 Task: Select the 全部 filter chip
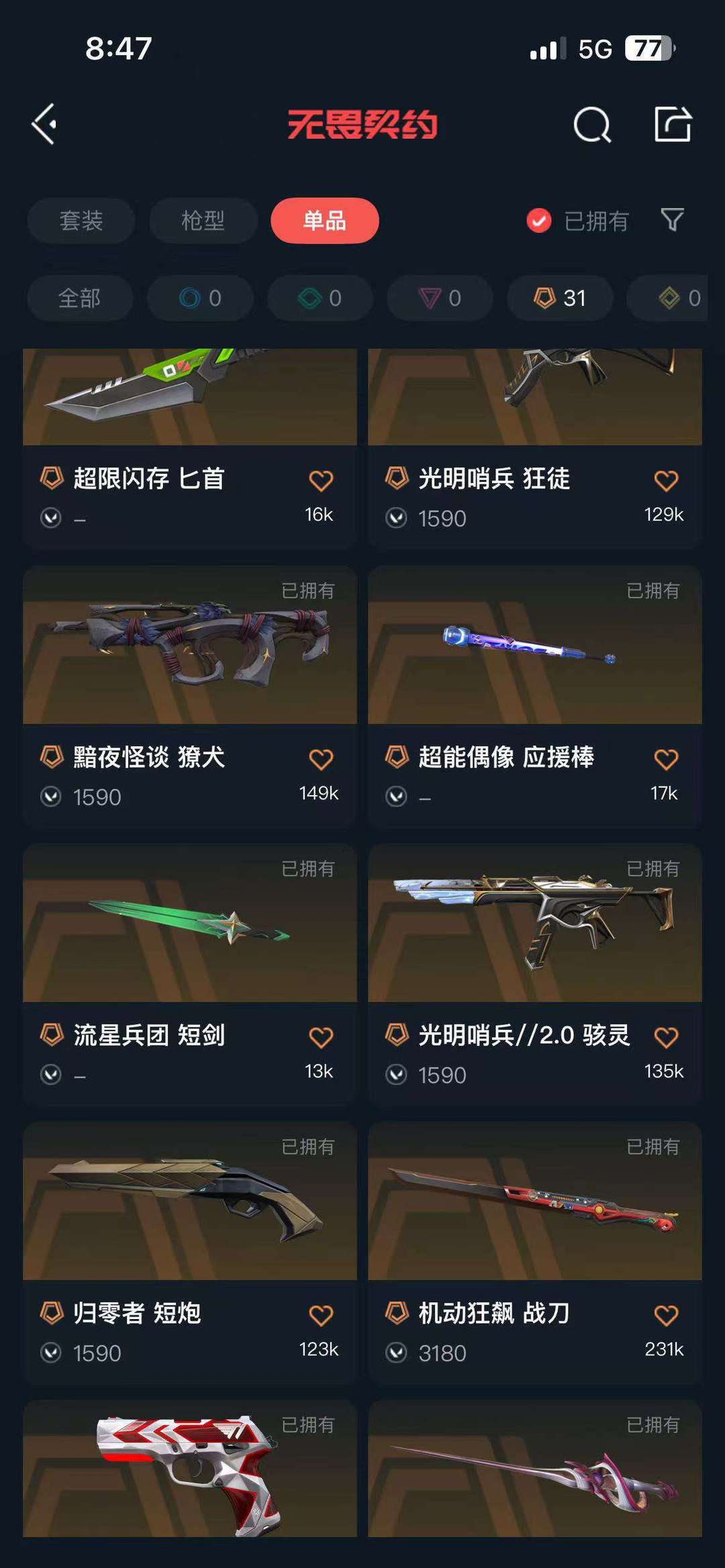80,298
